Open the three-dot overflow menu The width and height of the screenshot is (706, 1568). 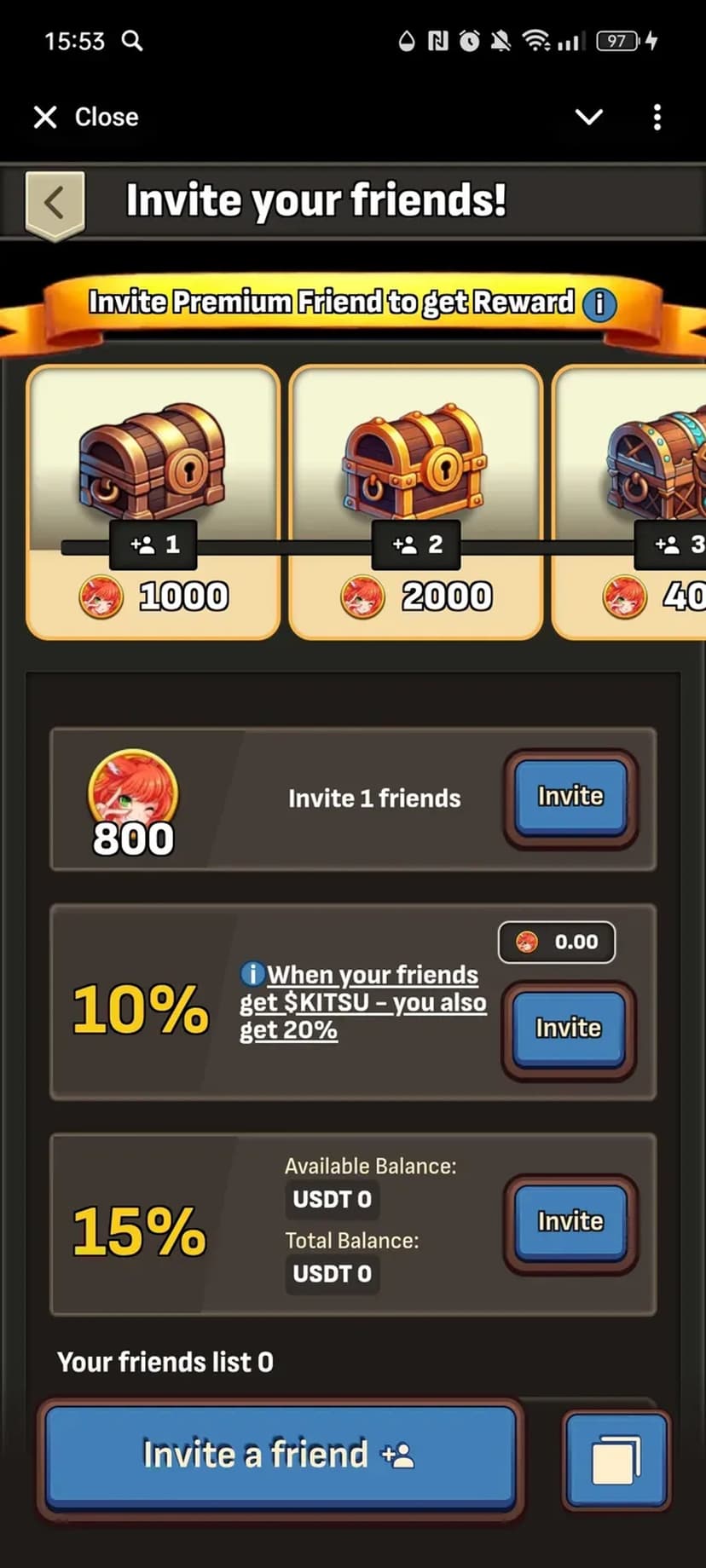657,117
